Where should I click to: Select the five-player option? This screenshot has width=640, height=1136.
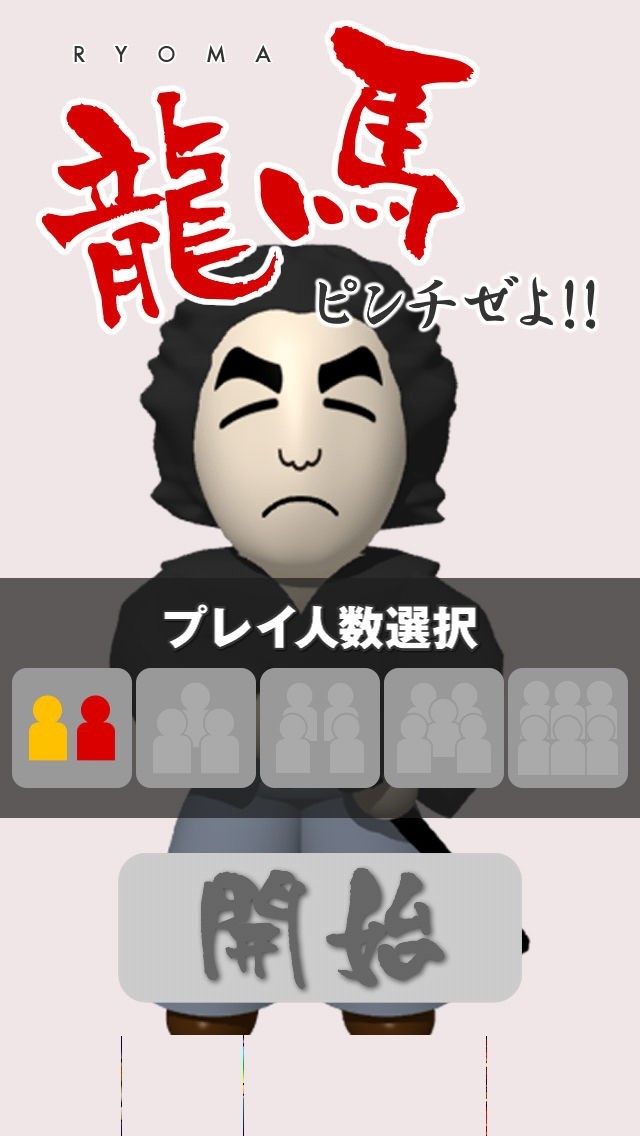pyautogui.click(x=444, y=728)
